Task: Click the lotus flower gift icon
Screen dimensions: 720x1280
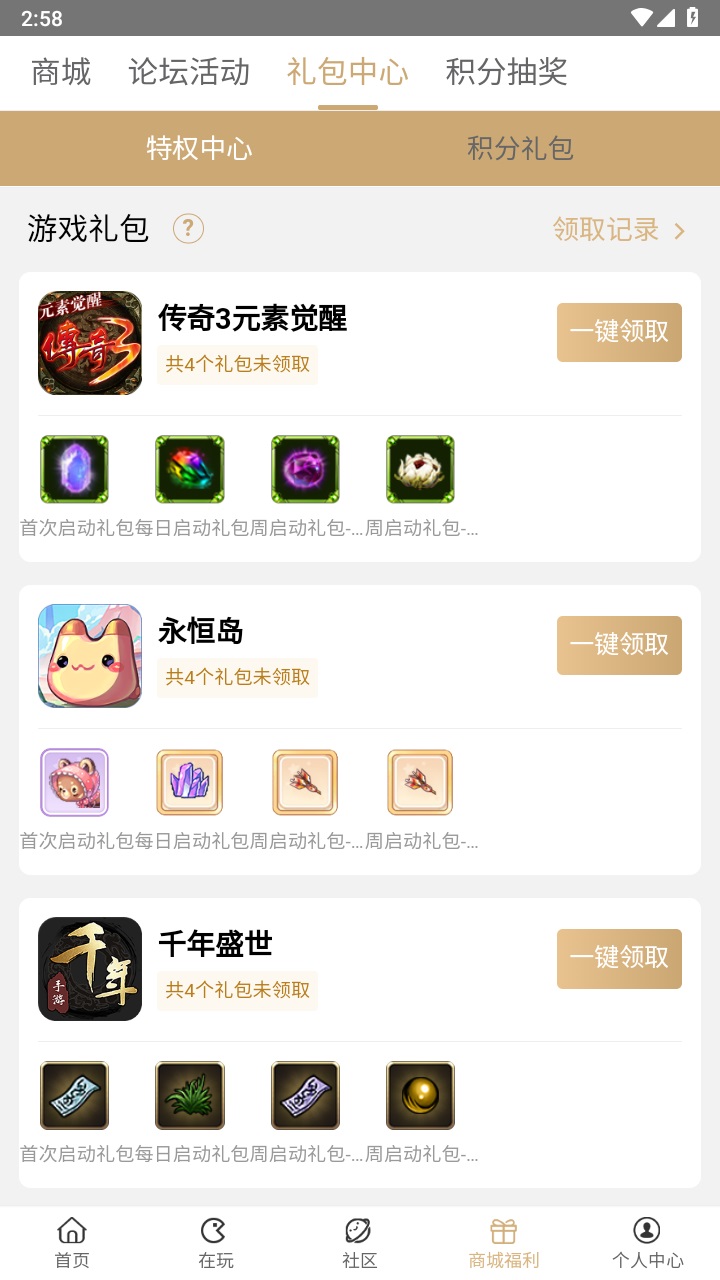Action: pyautogui.click(x=420, y=469)
